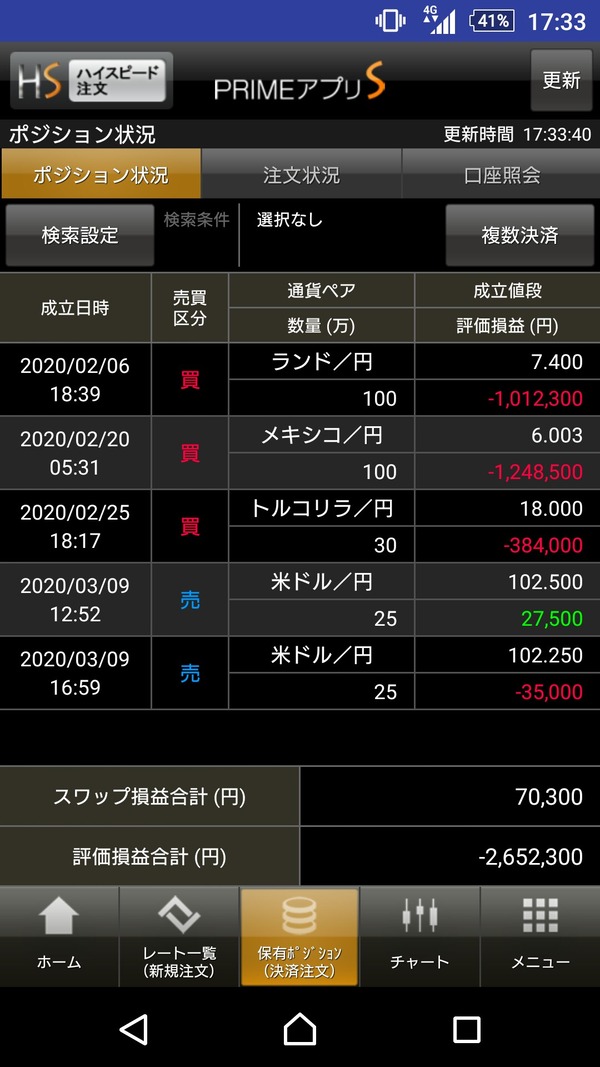Image resolution: width=600 pixels, height=1067 pixels.
Task: Open the メキシコ/円 position row
Action: click(x=300, y=453)
